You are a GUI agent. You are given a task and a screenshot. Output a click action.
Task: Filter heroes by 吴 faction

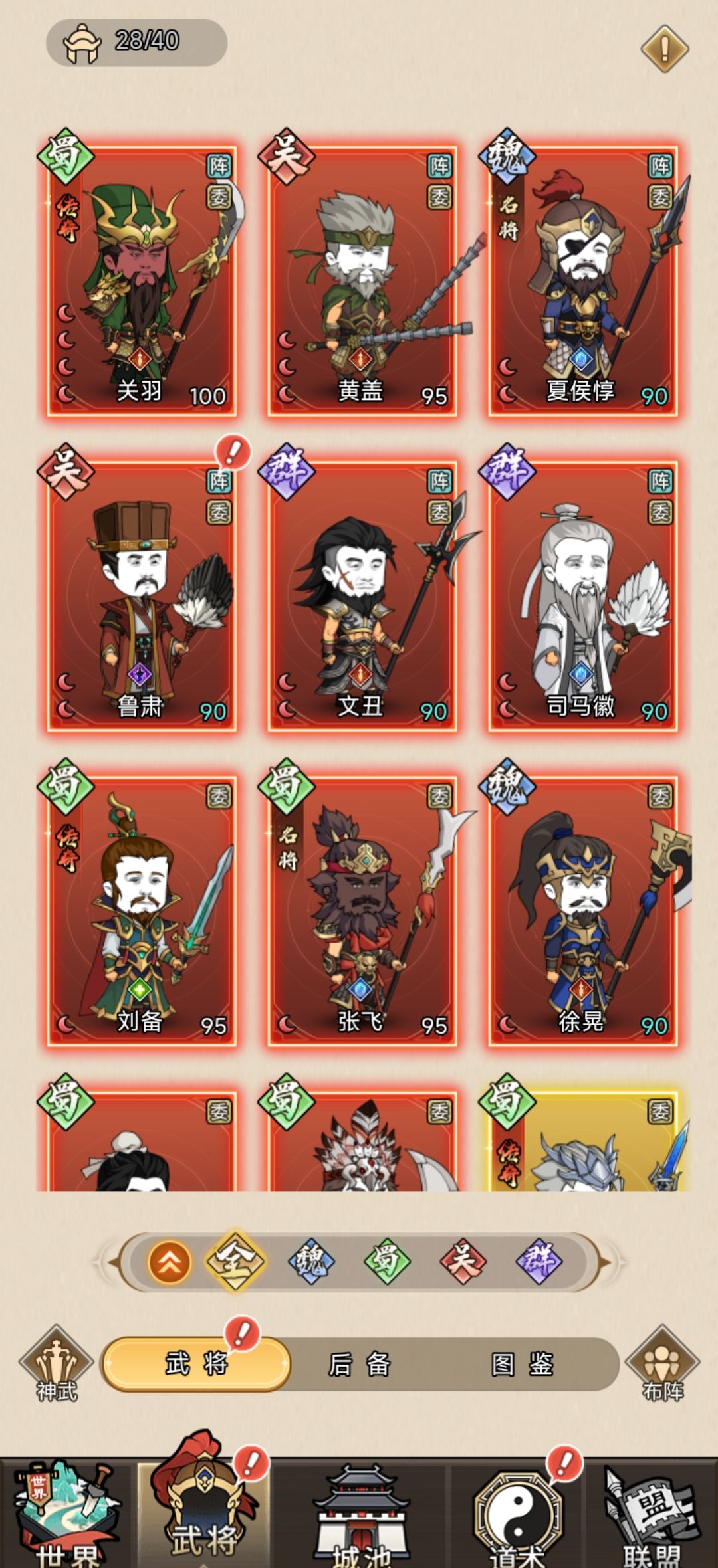click(x=463, y=1262)
